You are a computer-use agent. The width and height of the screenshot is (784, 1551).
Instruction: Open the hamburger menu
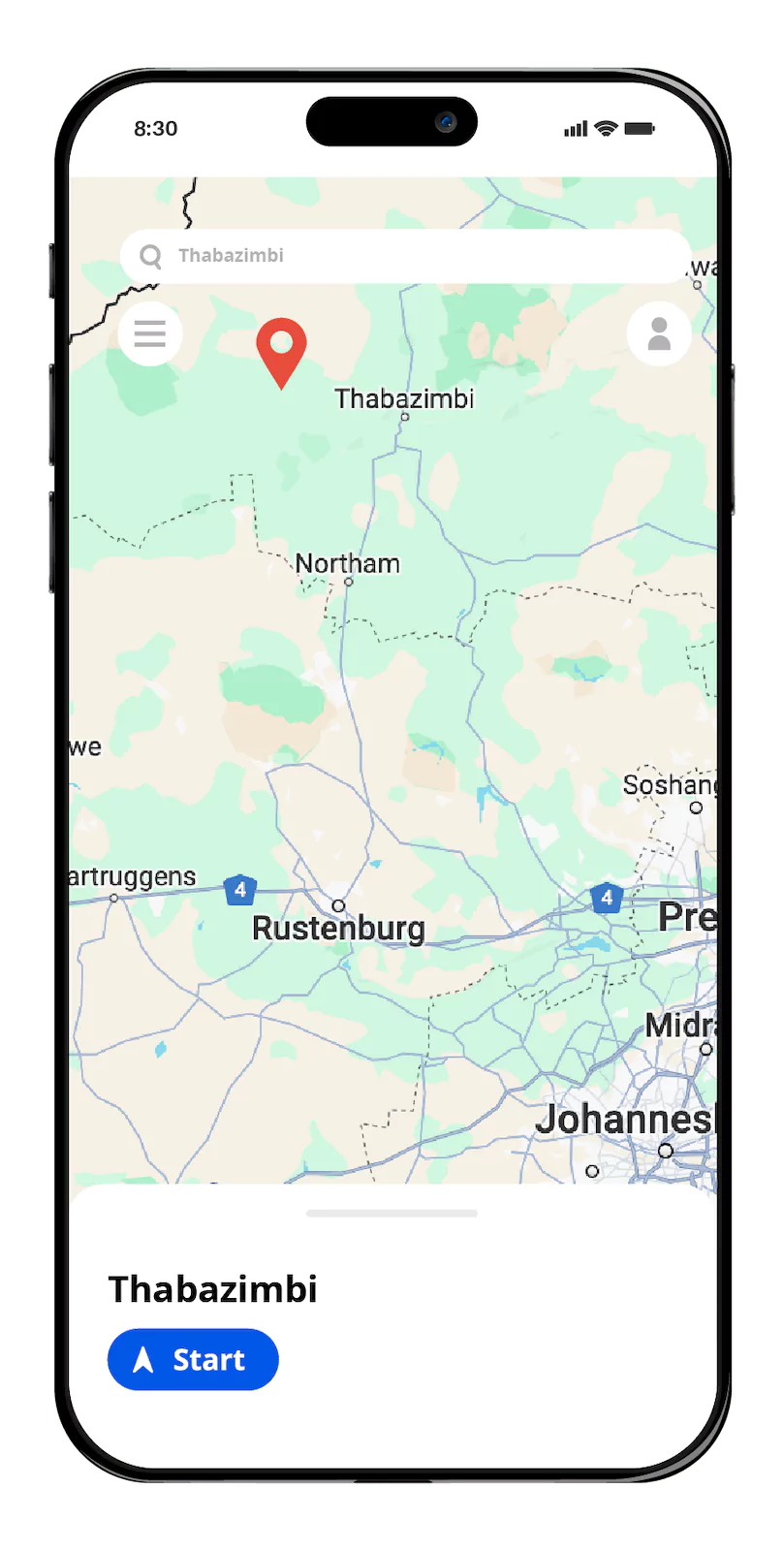point(150,333)
